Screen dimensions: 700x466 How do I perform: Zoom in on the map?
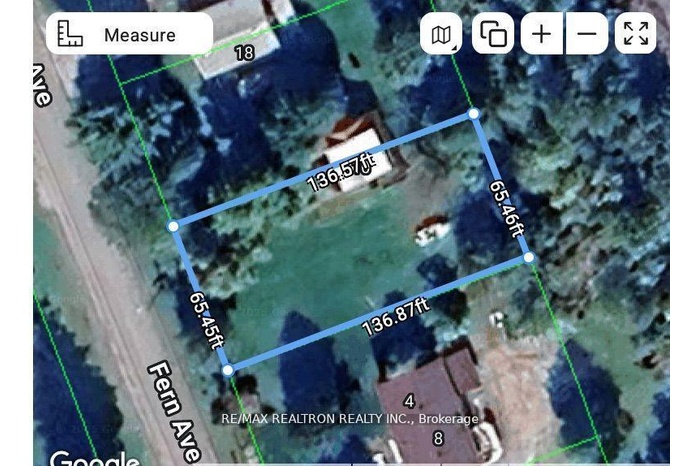coord(541,35)
